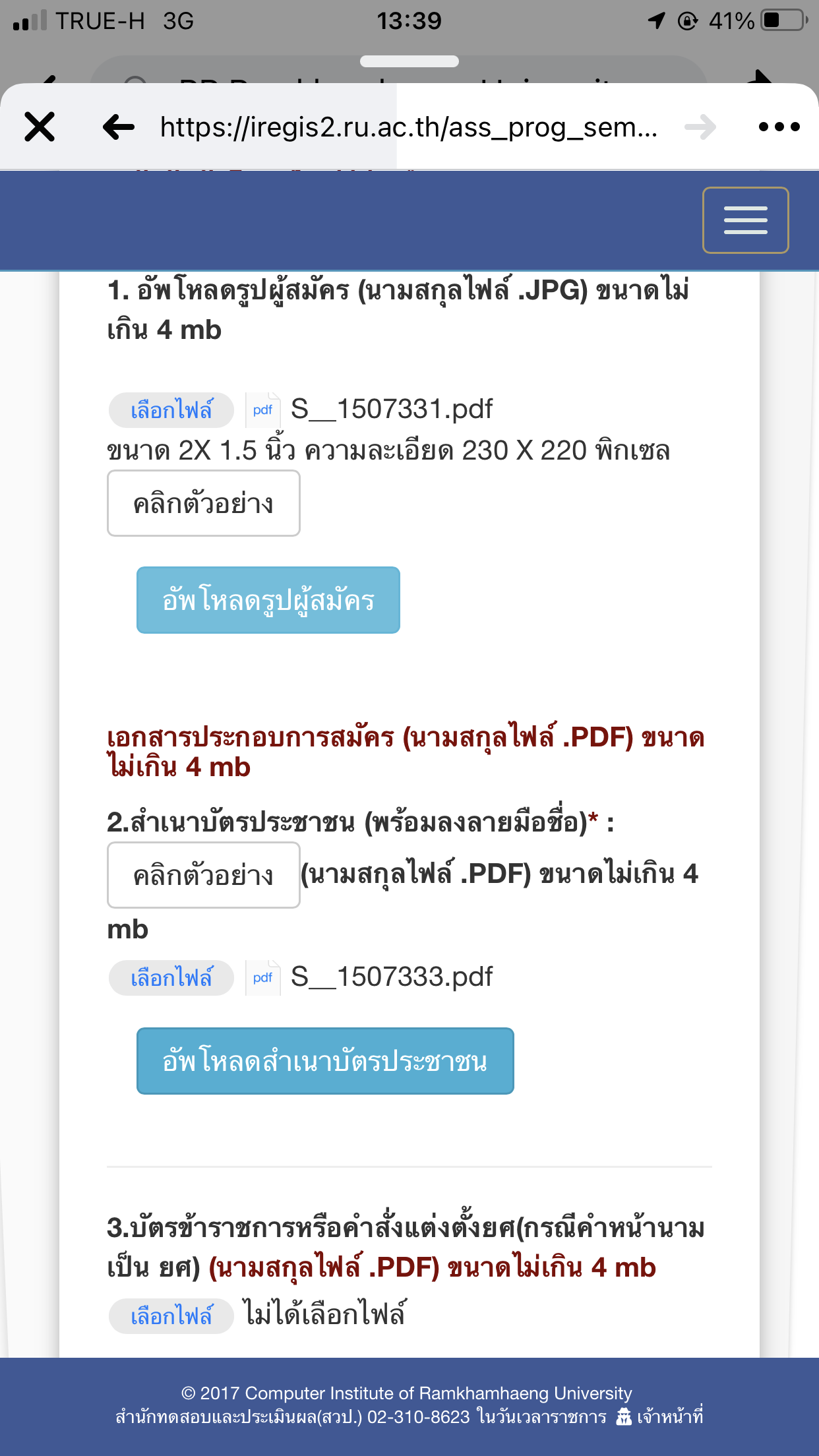This screenshot has height=1456, width=819.
Task: Choose file for ID card copy S__1507333.pdf
Action: pyautogui.click(x=171, y=978)
